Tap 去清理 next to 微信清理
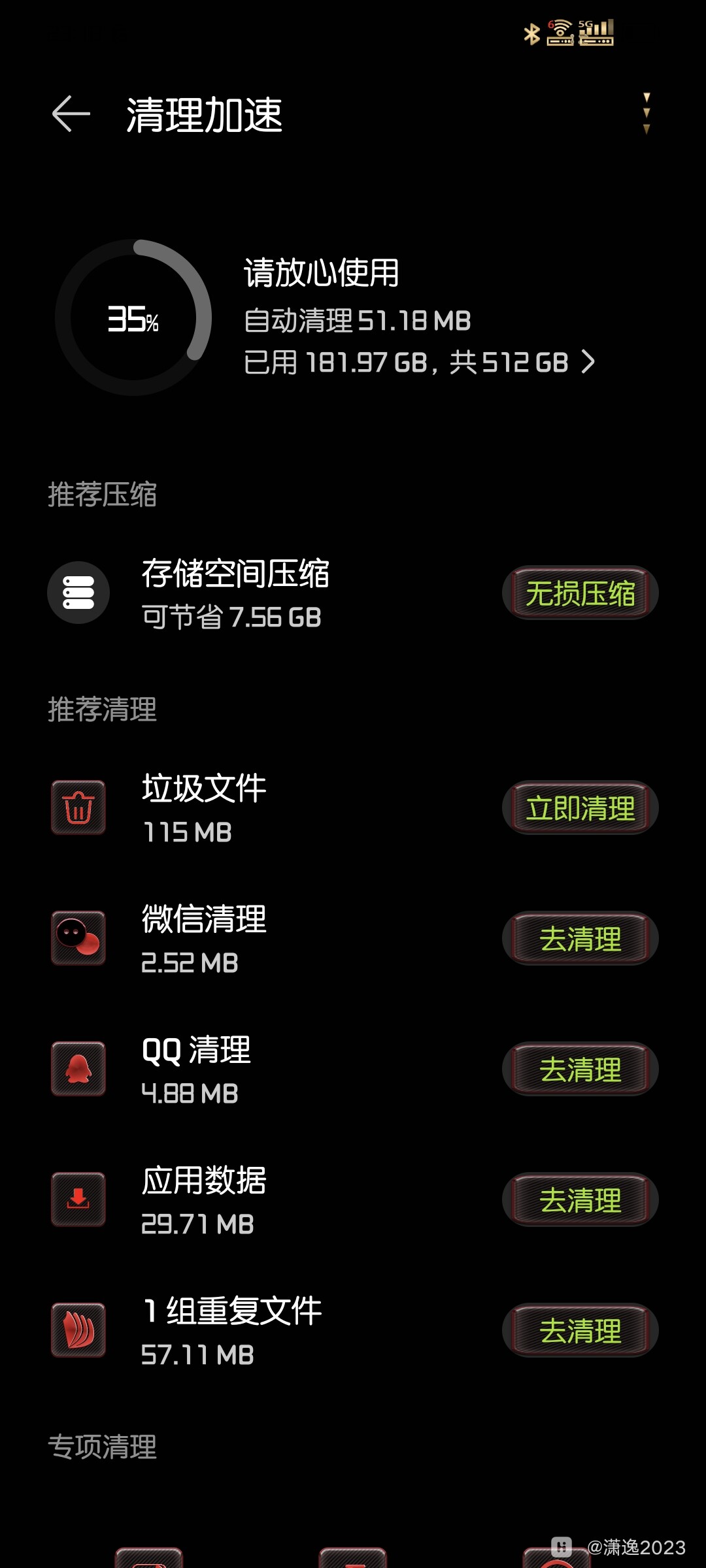 click(579, 938)
